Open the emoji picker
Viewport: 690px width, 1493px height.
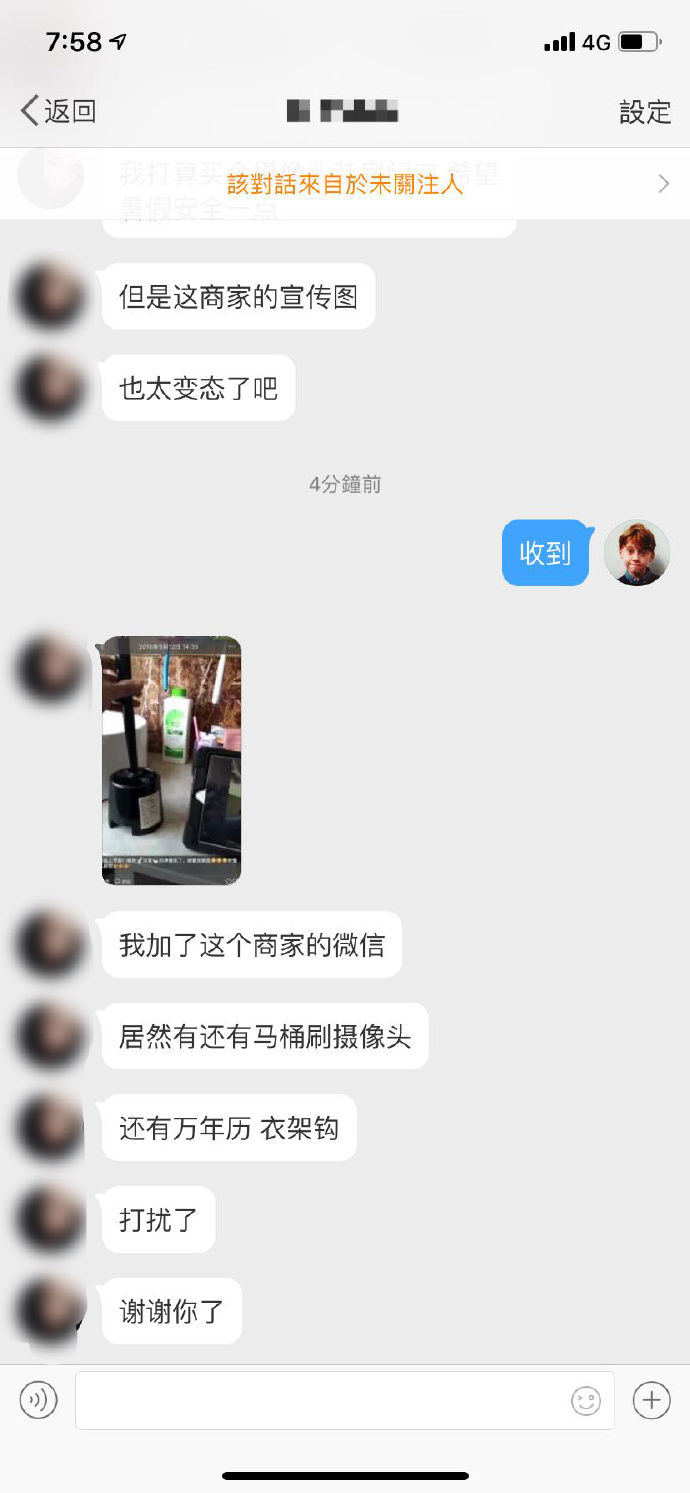click(x=586, y=1400)
